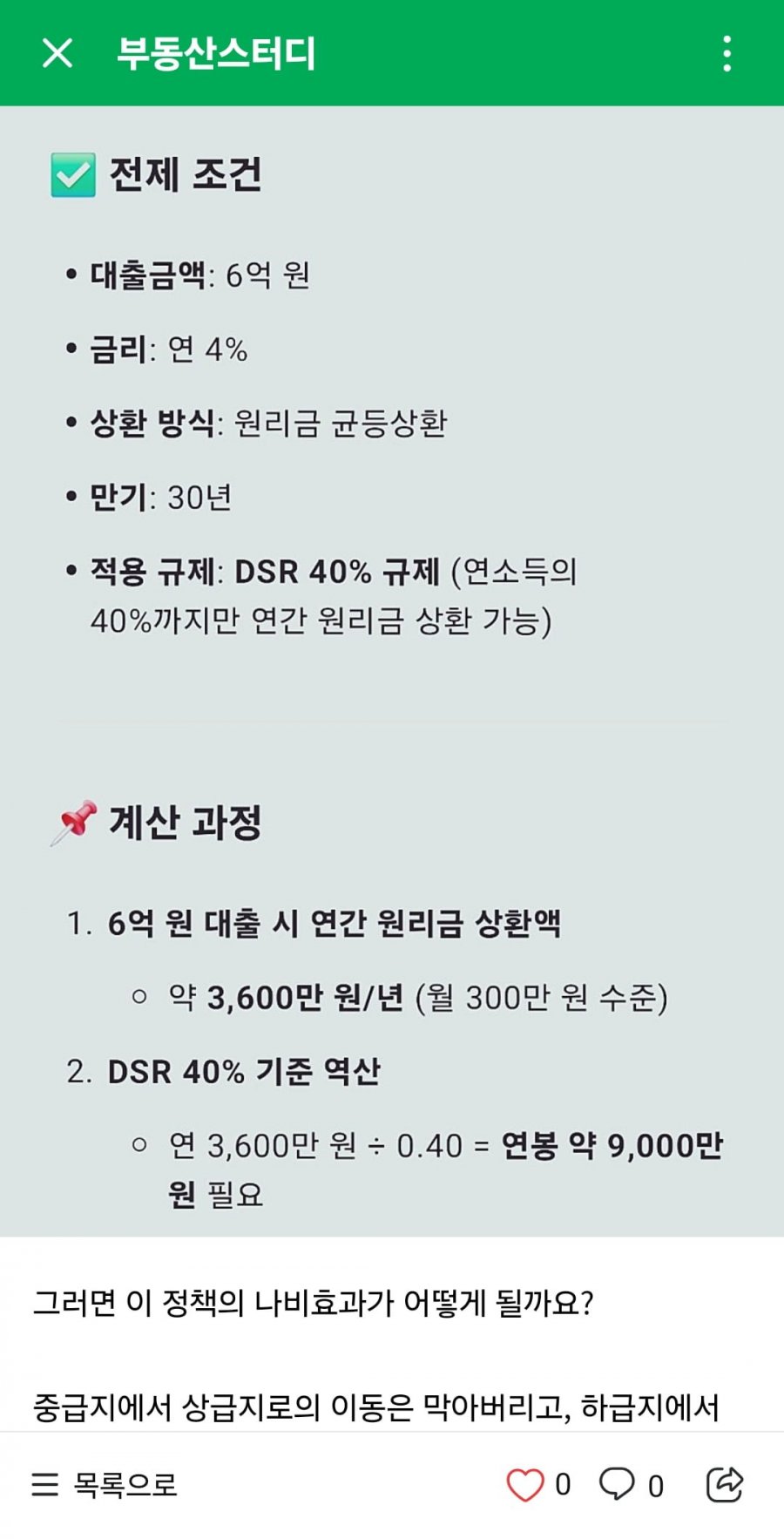784x1539 pixels.
Task: Open the three-dot overflow menu
Action: [x=727, y=53]
